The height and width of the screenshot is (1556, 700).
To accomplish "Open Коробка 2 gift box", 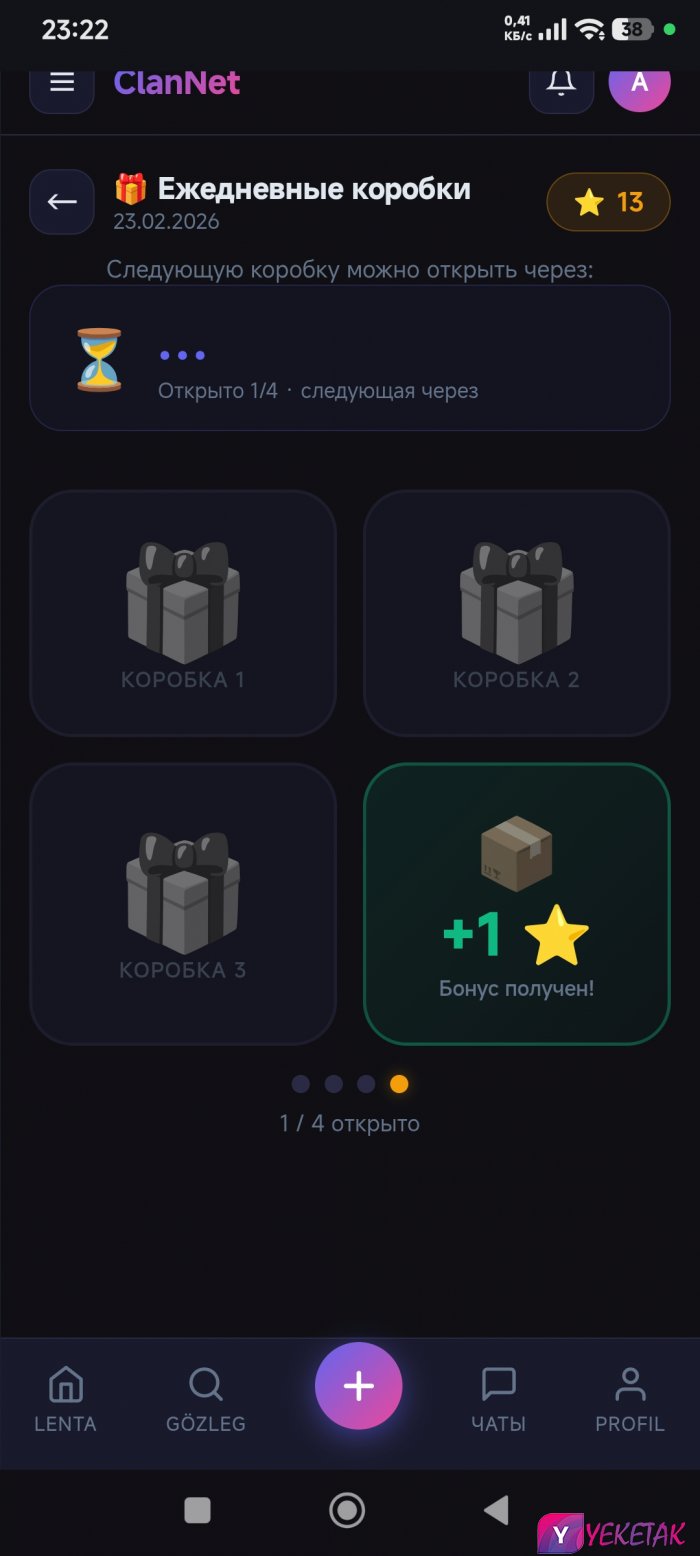I will click(516, 613).
